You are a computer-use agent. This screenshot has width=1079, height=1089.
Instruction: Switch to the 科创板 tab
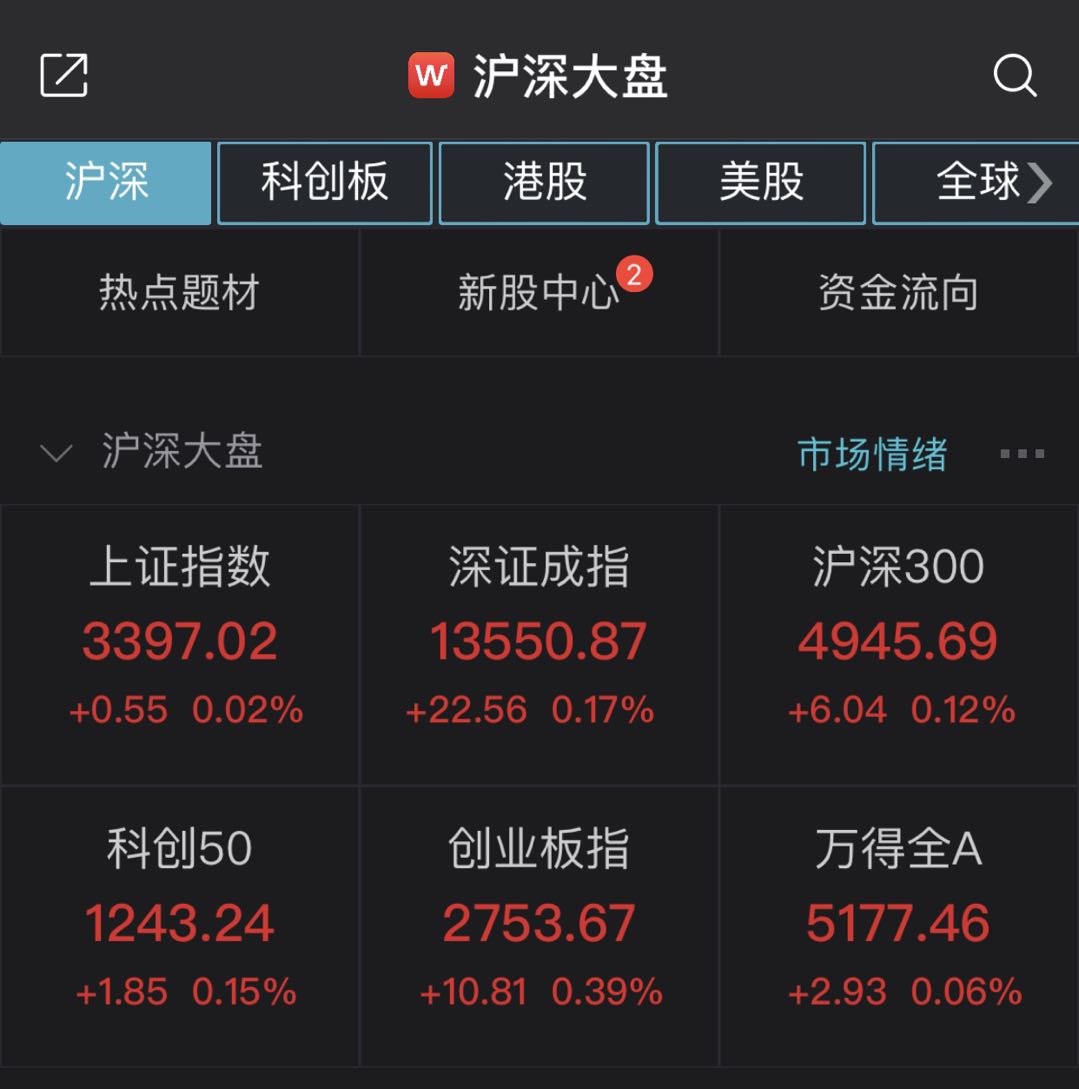(x=324, y=182)
